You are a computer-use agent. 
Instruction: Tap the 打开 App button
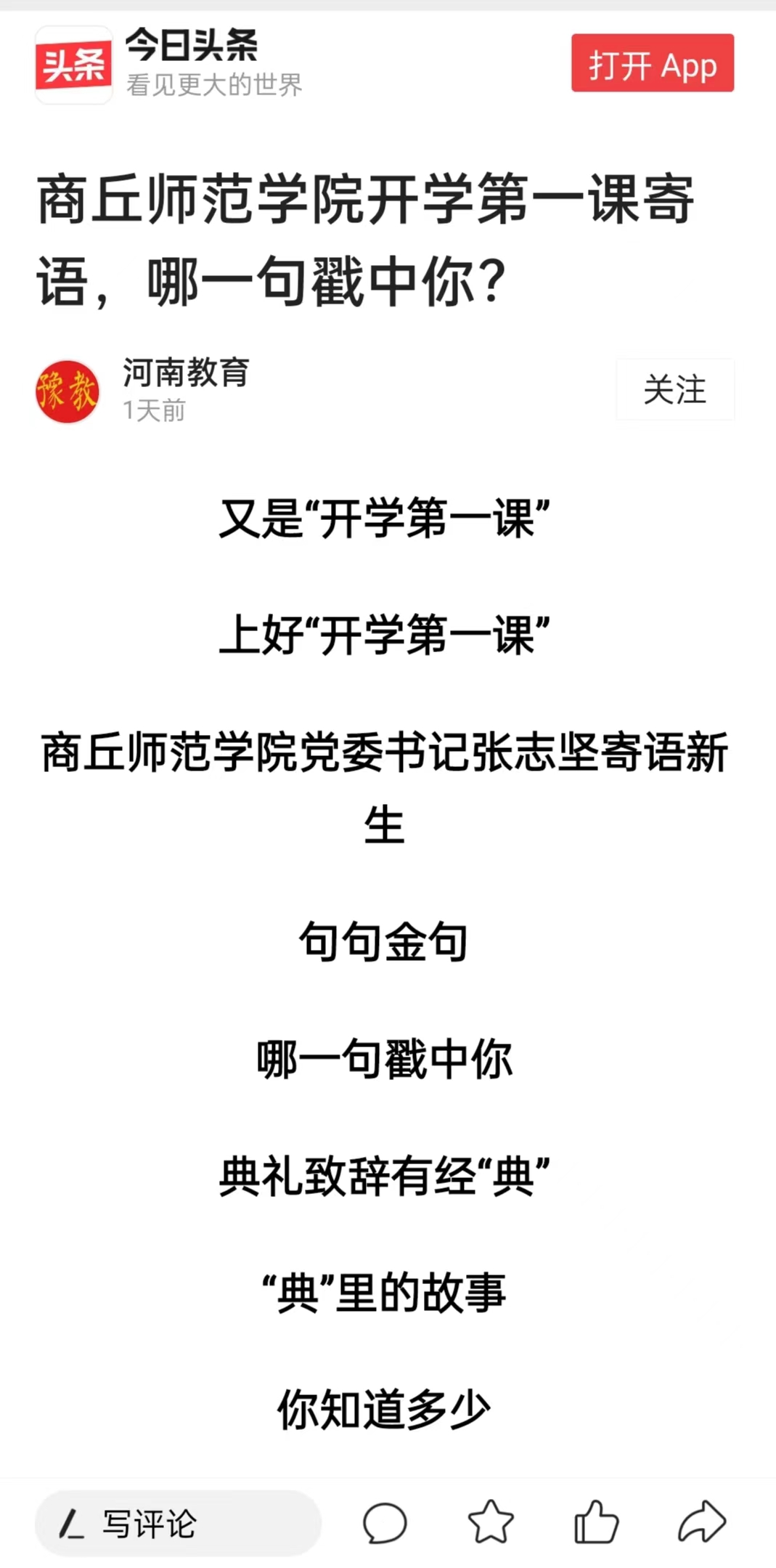coord(652,63)
